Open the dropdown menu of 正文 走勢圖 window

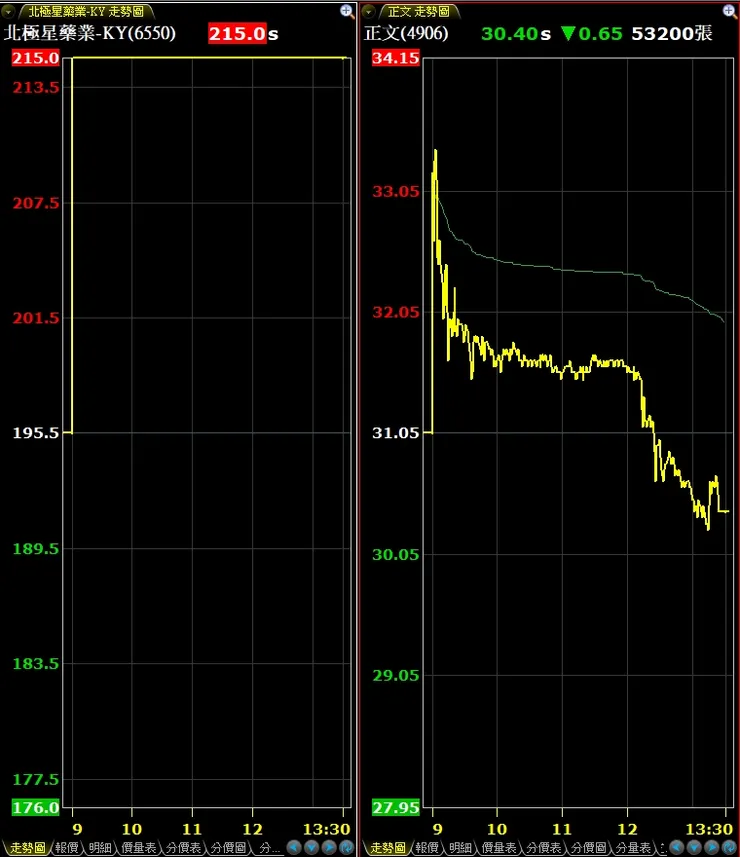(369, 11)
